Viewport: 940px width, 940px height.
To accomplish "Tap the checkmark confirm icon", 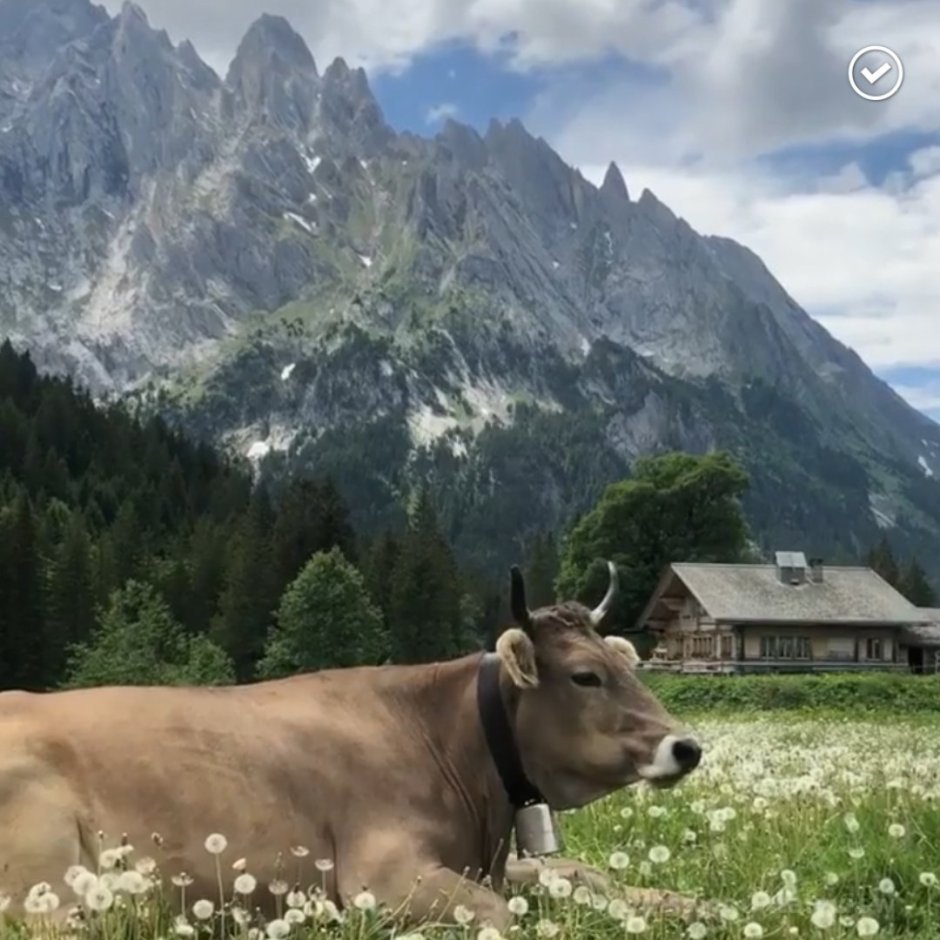I will click(x=875, y=73).
